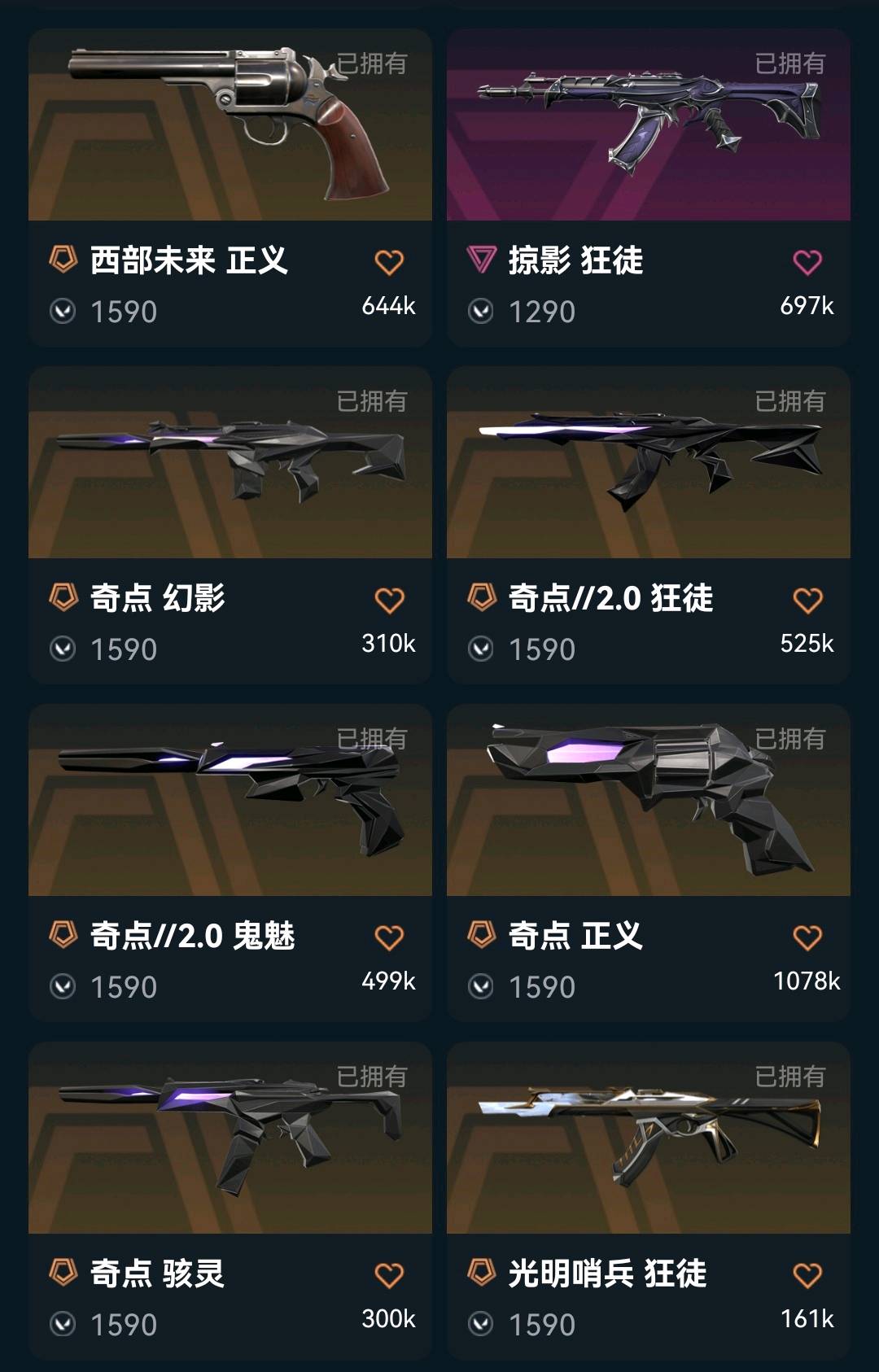Image resolution: width=879 pixels, height=1372 pixels.
Task: Open the 光明哨兵 狂徒 skin card
Action: click(648, 1139)
